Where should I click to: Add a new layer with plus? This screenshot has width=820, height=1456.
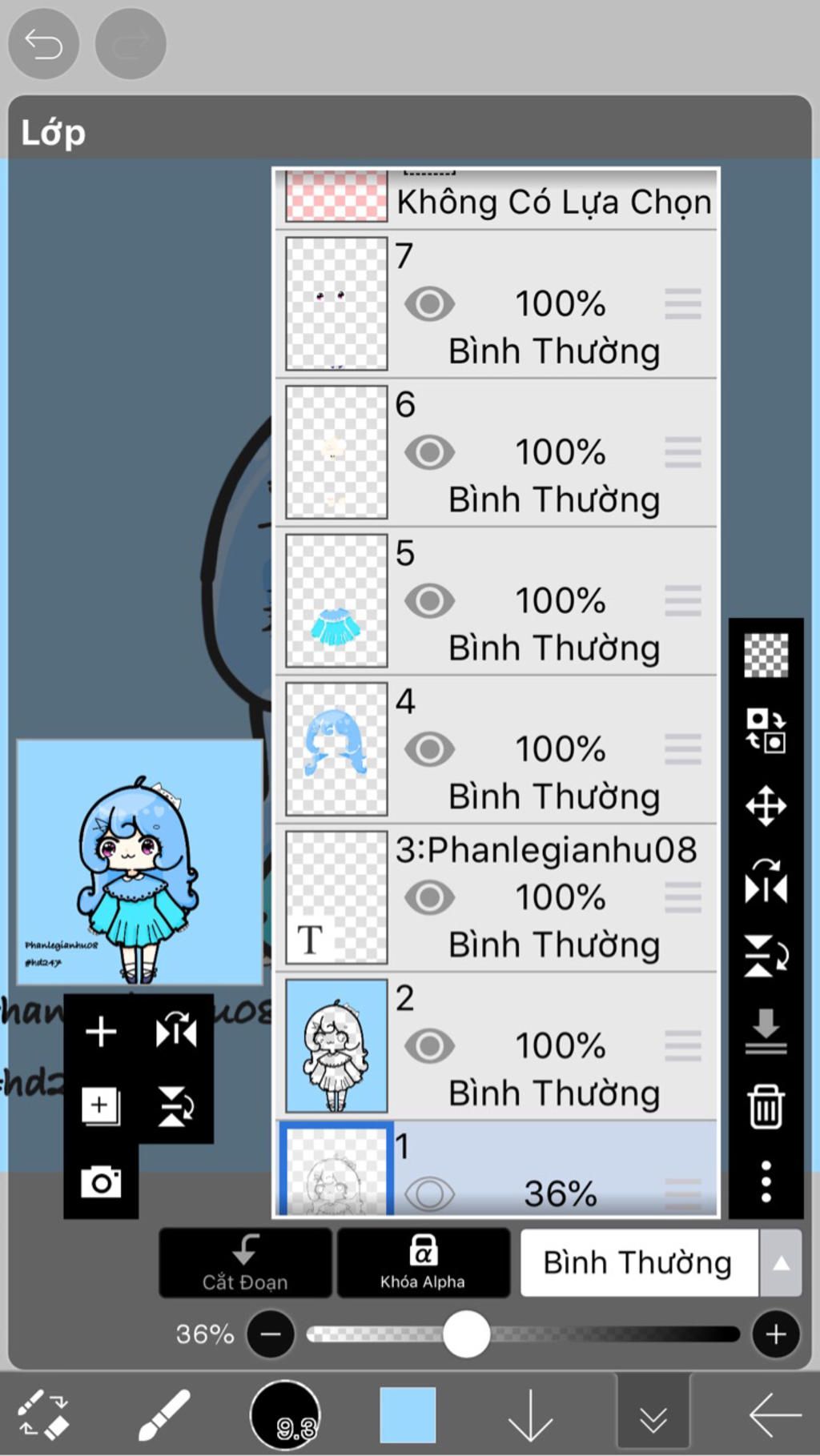tap(101, 1032)
